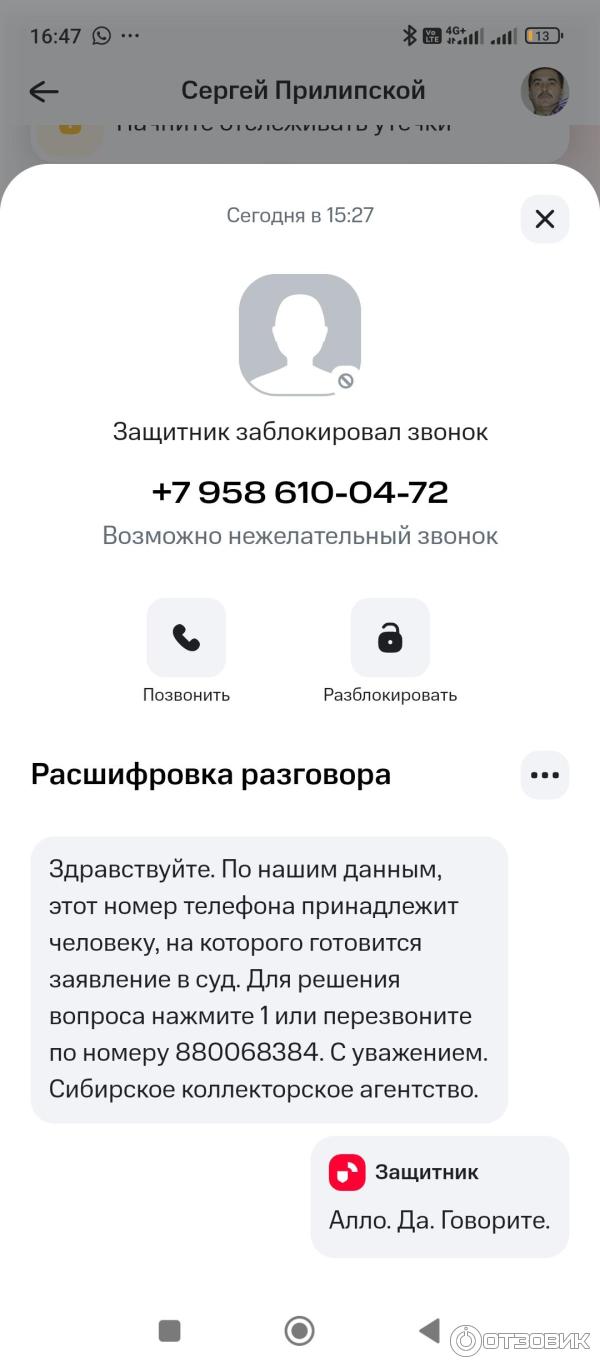Screen dimensions: 600x1367
Task: Tap the system home button
Action: 299,1330
